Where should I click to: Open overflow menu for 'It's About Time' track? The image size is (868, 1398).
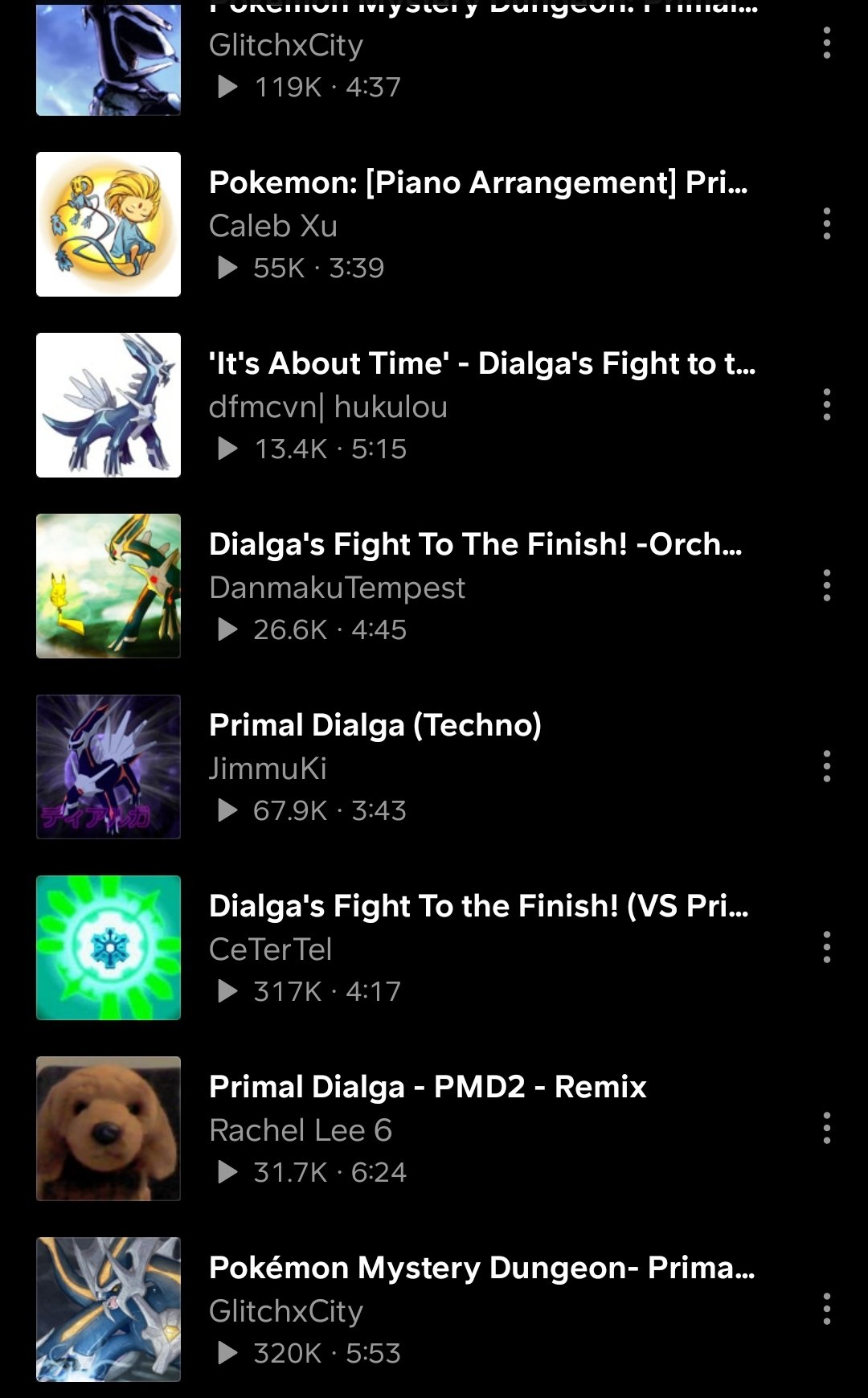[826, 404]
